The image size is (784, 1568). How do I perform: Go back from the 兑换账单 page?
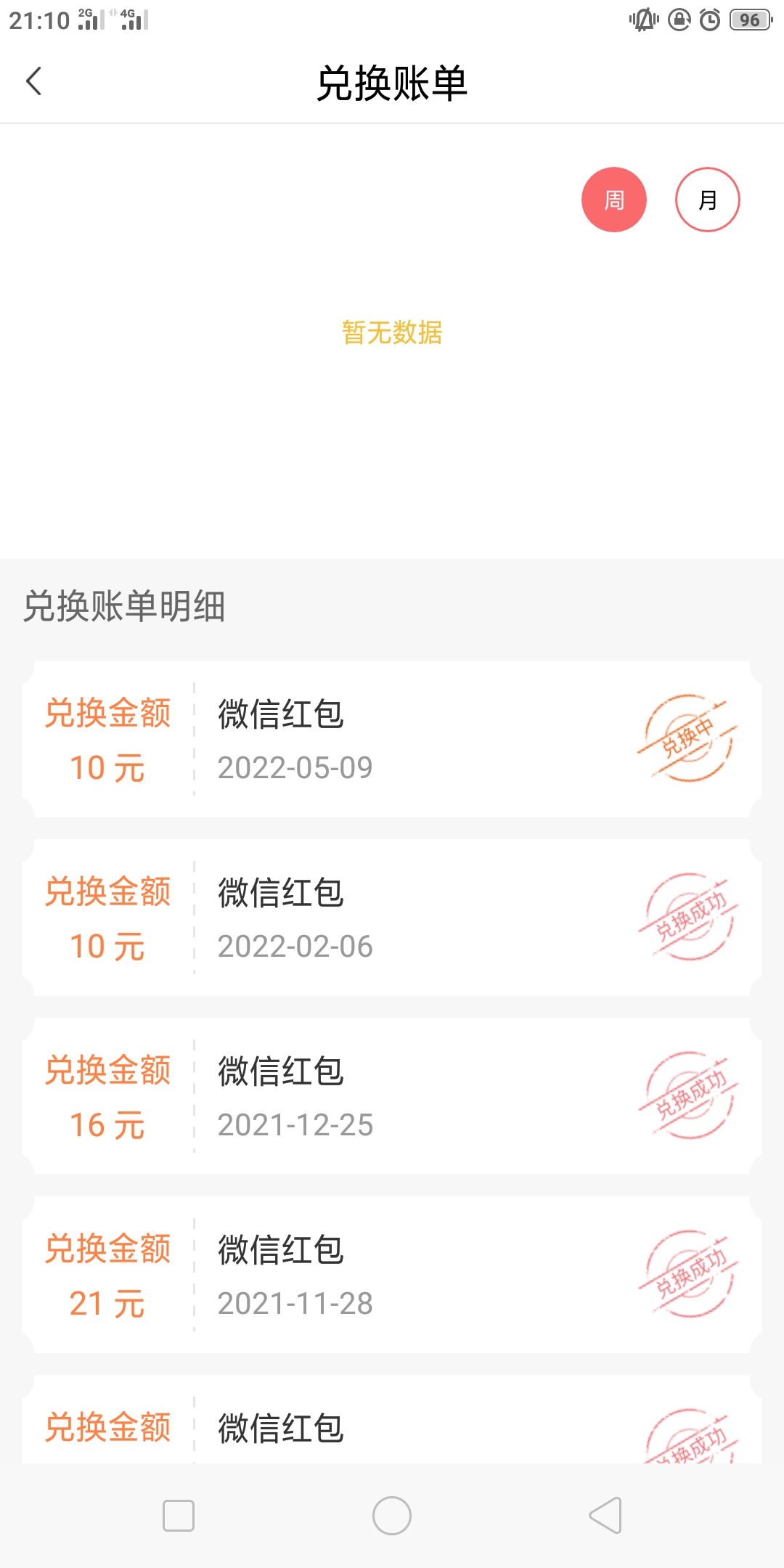[x=33, y=81]
